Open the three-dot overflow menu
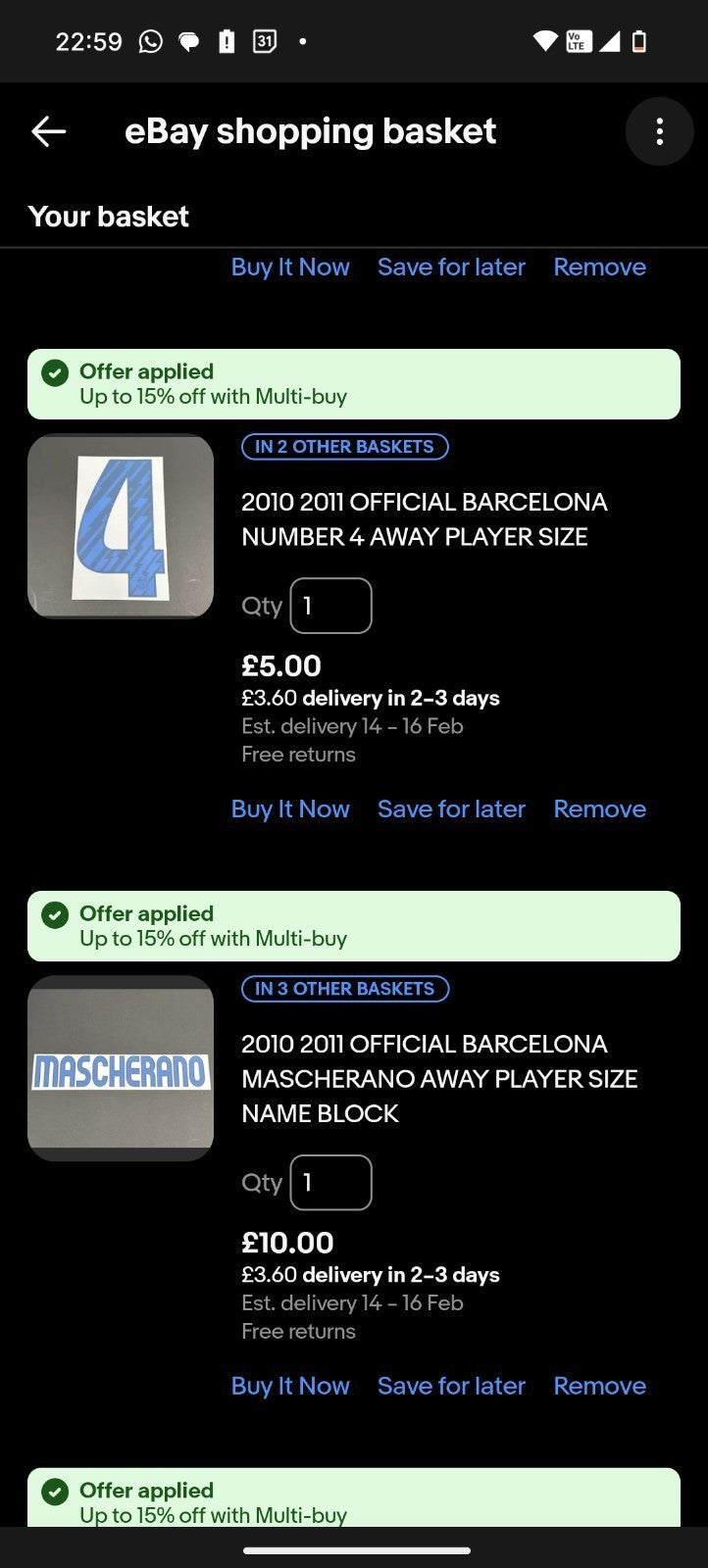 tap(659, 131)
